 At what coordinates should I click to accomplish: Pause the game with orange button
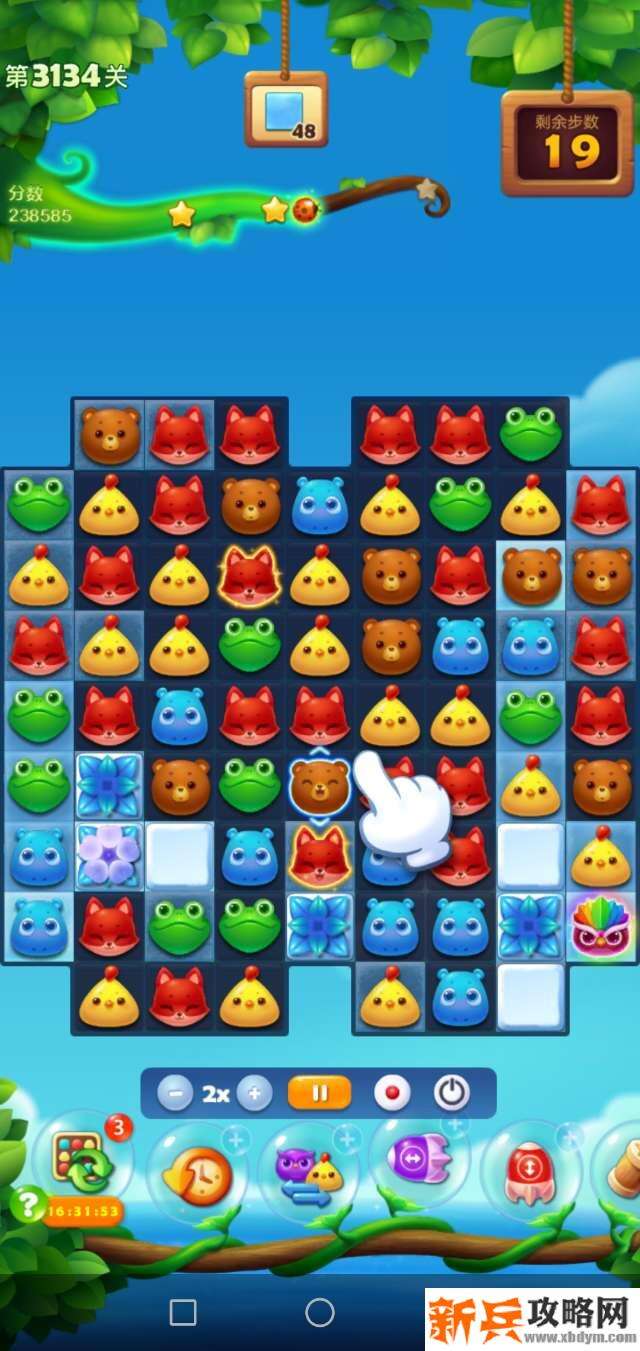point(320,1094)
